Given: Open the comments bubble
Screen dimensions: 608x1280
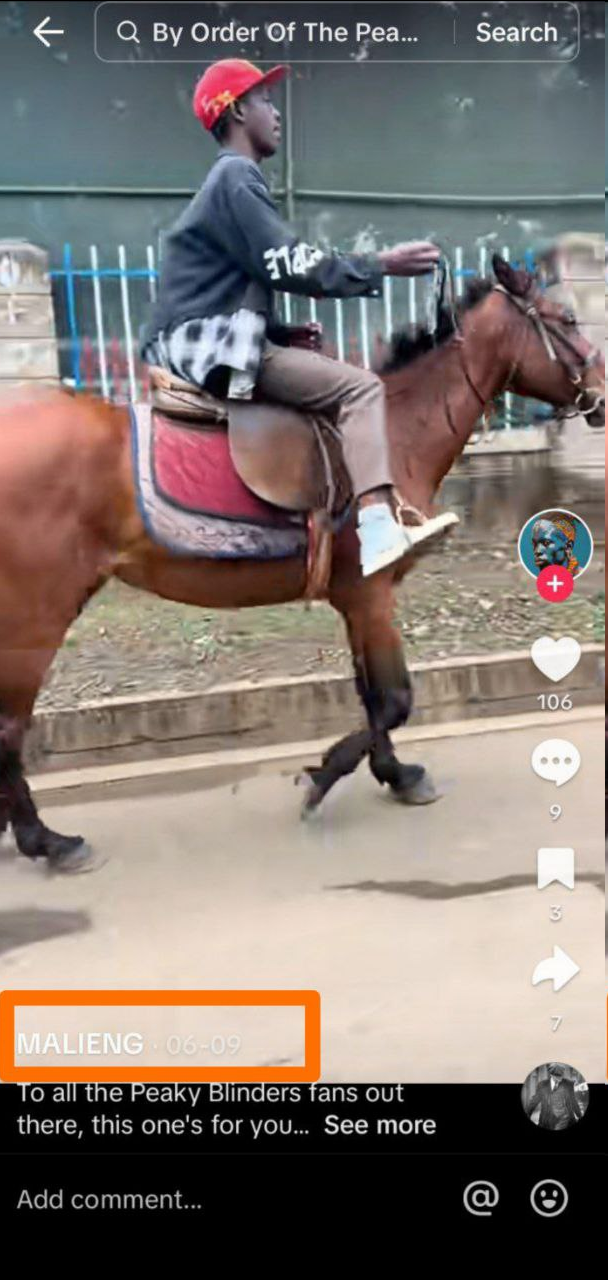Looking at the screenshot, I should point(555,764).
